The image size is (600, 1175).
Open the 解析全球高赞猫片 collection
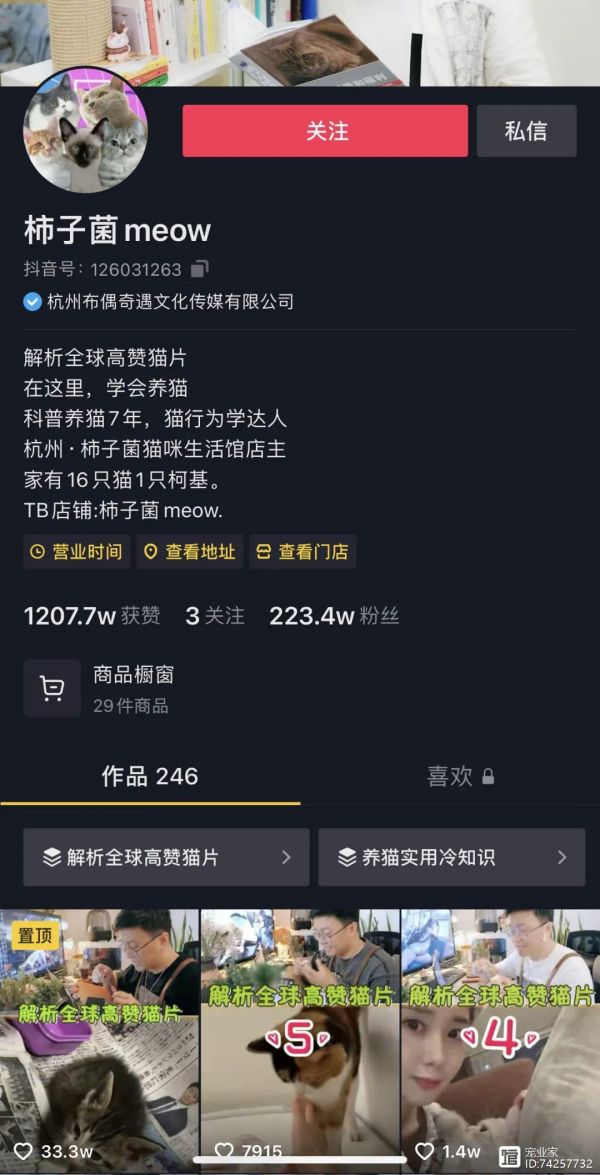pyautogui.click(x=166, y=857)
